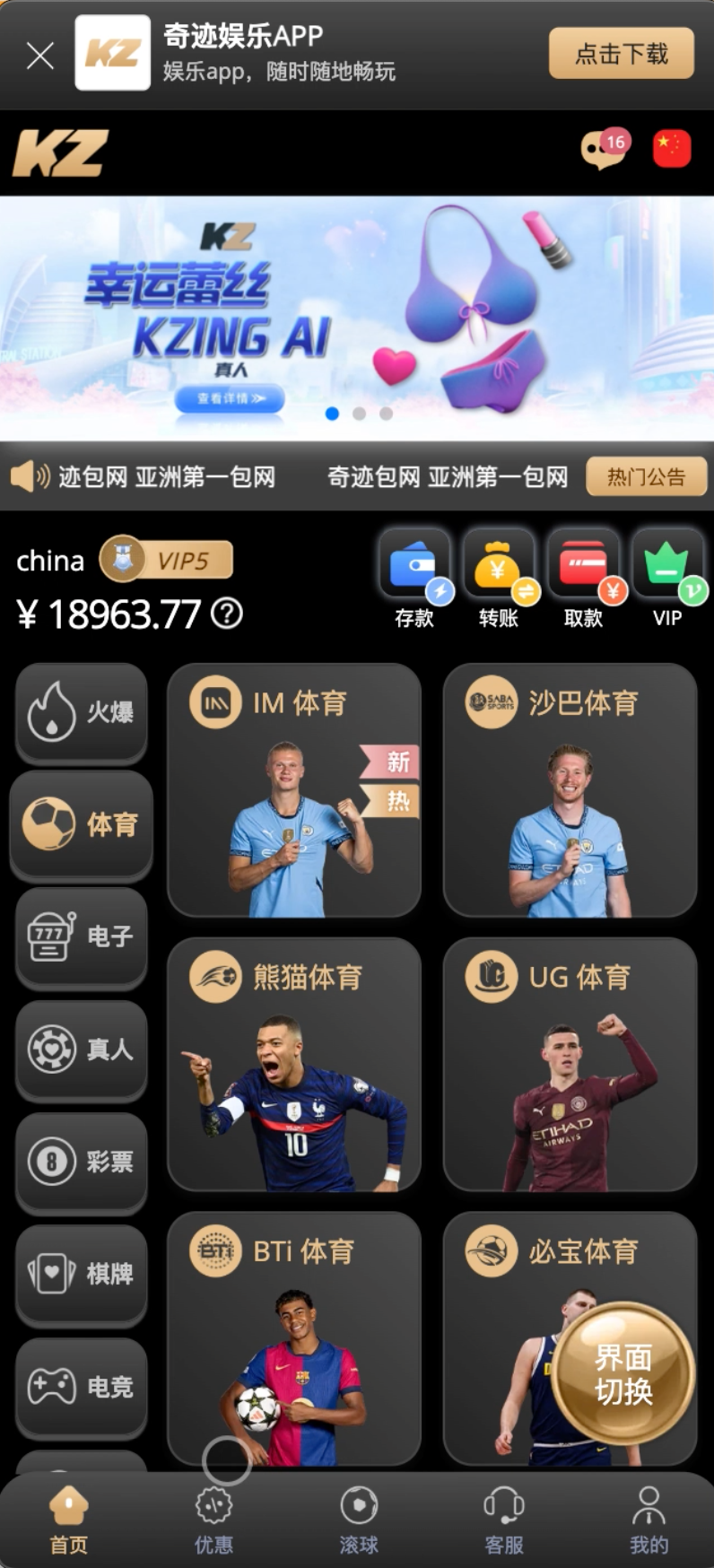Go to the 我的 tab
The width and height of the screenshot is (714, 1568).
(648, 1520)
